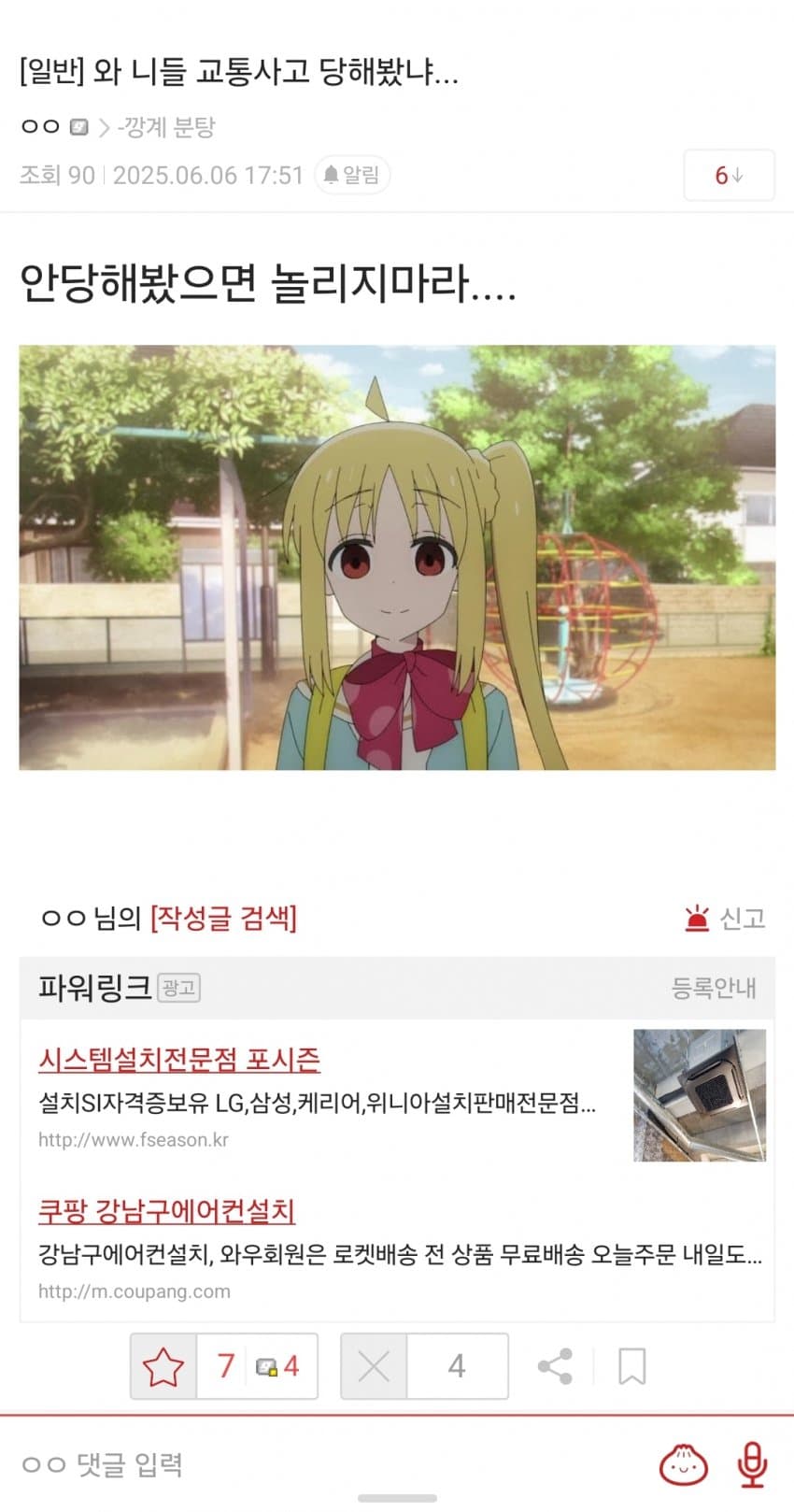Open the 시스템설치전문점 포시즌 ad link

click(179, 1059)
